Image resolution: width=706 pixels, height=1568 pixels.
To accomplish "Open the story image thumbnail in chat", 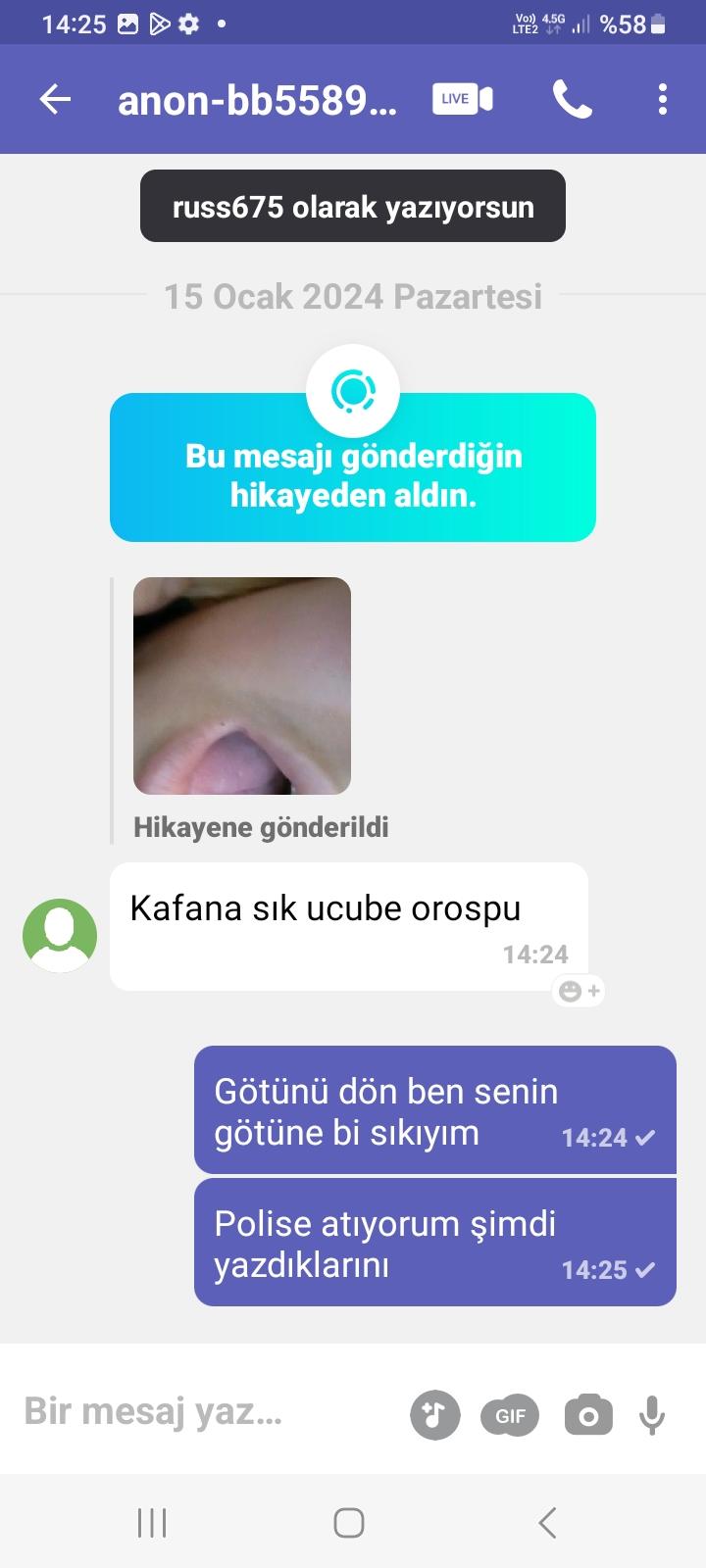I will [x=242, y=686].
